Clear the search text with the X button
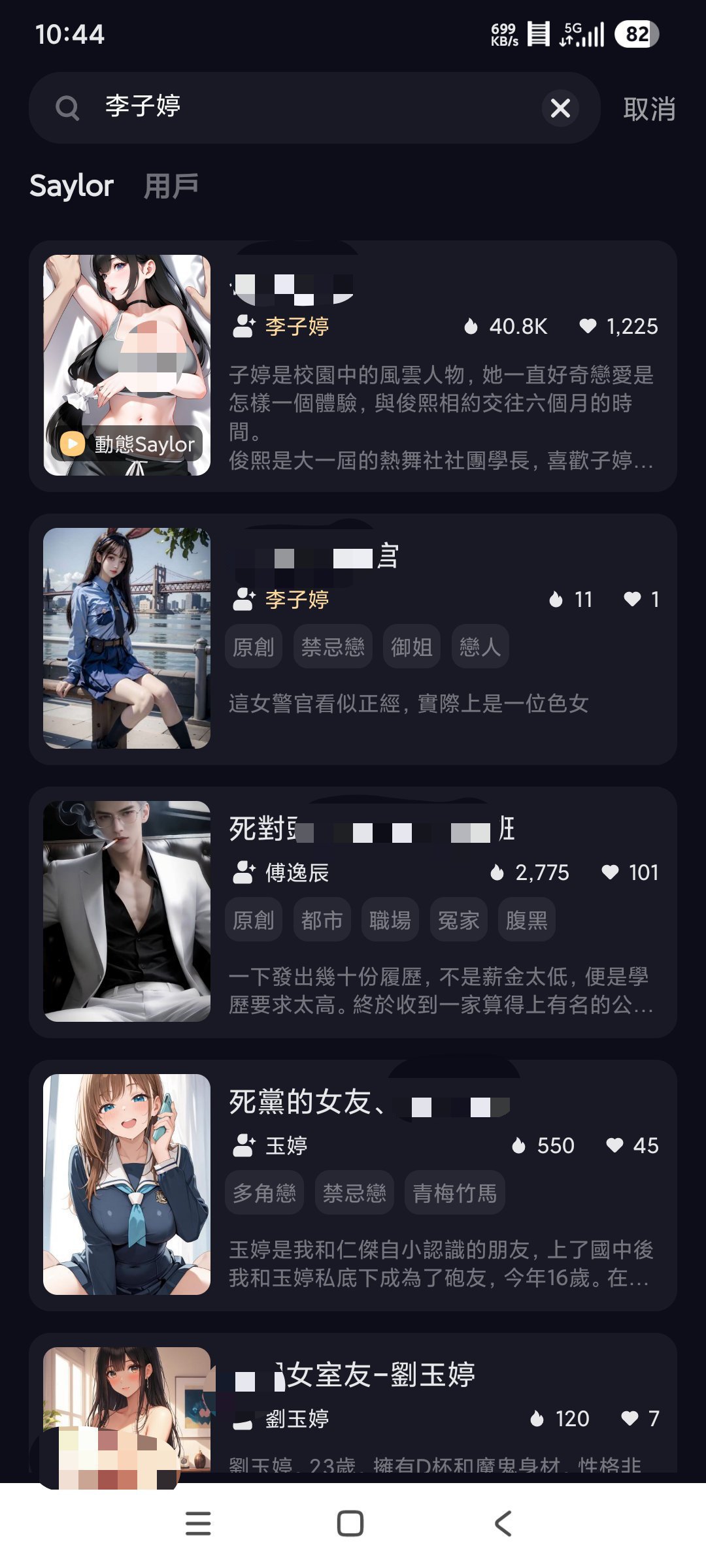 (x=560, y=108)
